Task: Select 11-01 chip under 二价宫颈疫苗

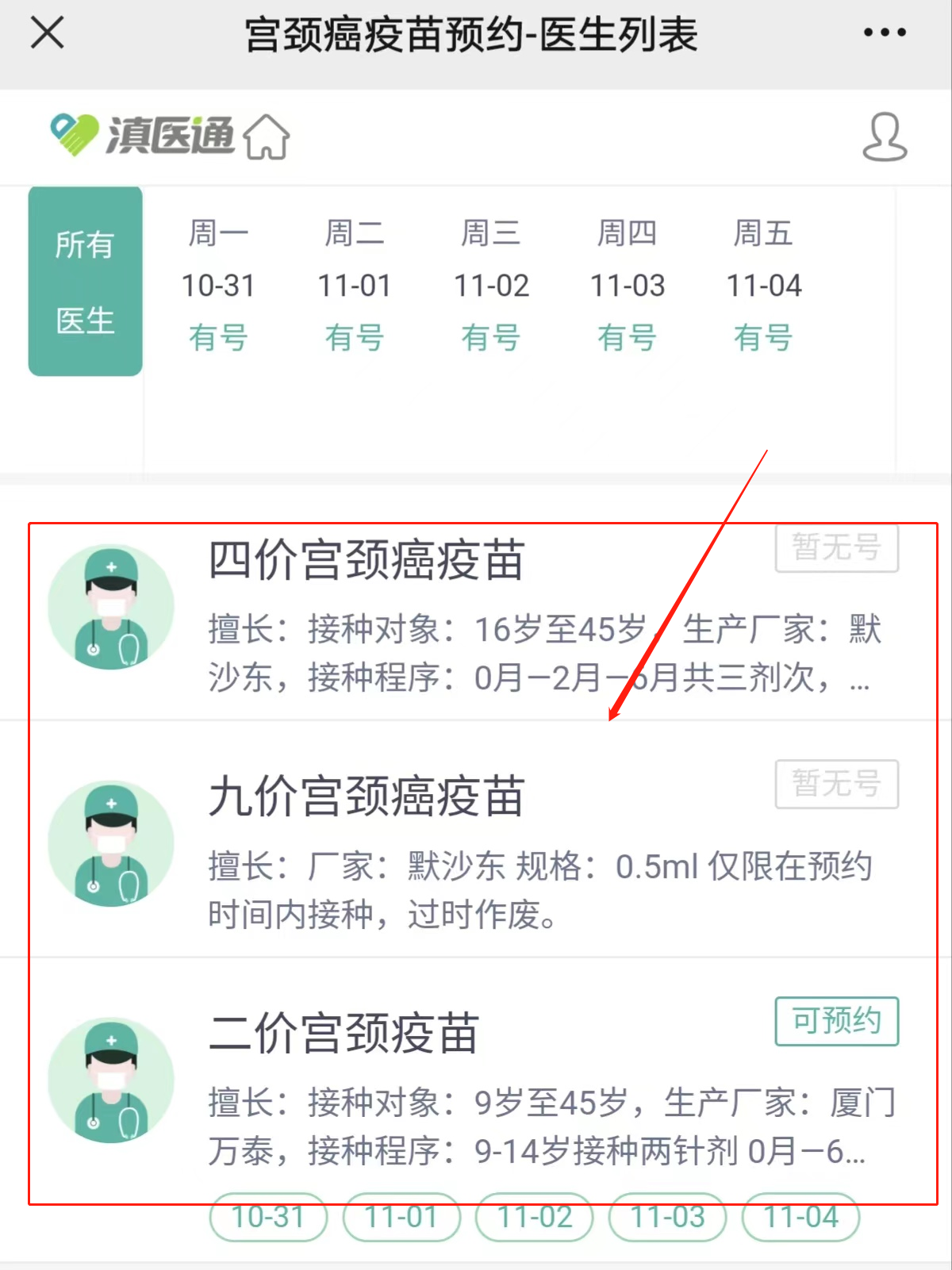Action: click(x=401, y=1218)
